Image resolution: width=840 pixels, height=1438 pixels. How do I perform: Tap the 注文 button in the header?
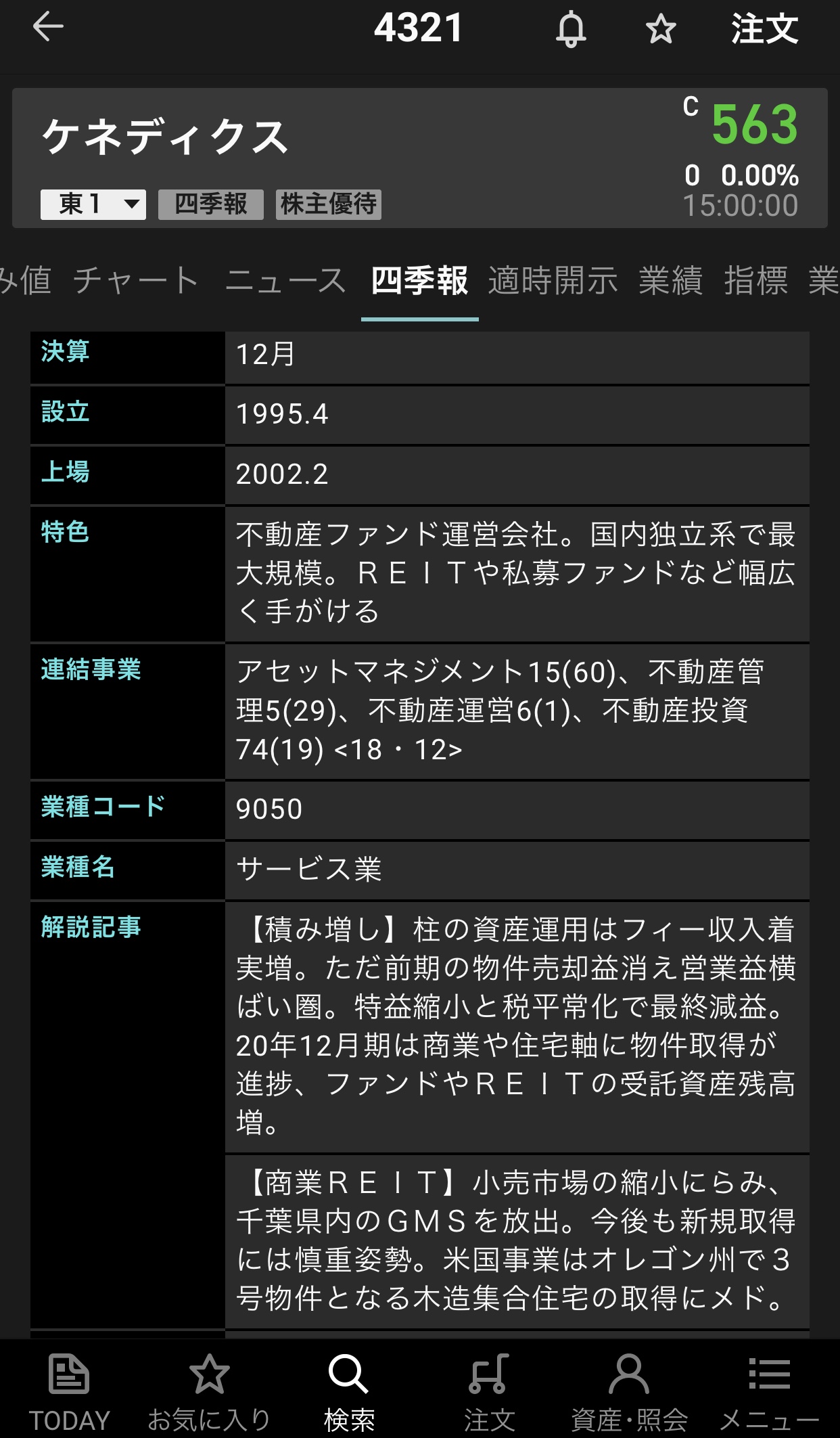(764, 29)
